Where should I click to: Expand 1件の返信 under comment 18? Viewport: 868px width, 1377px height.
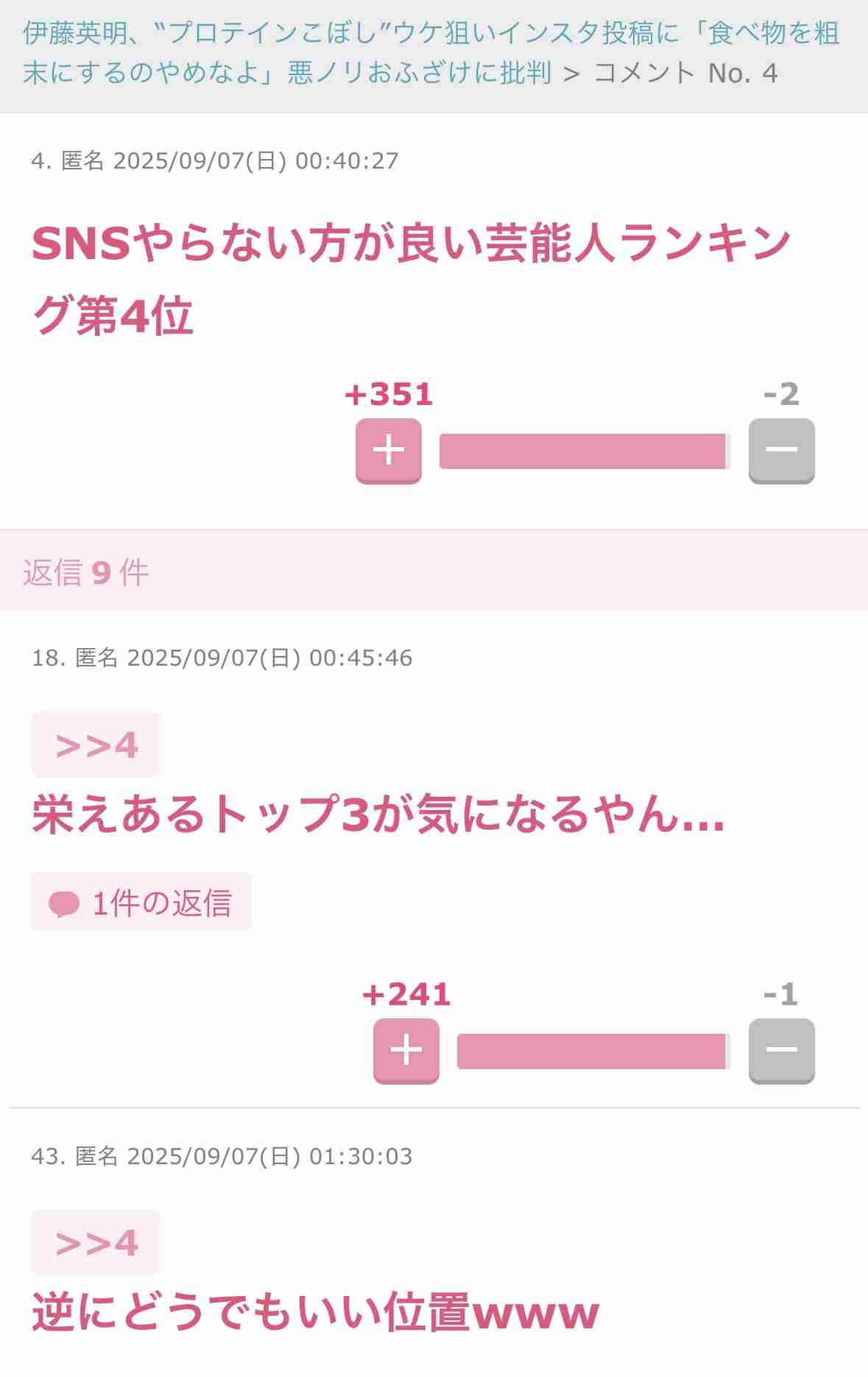point(141,902)
